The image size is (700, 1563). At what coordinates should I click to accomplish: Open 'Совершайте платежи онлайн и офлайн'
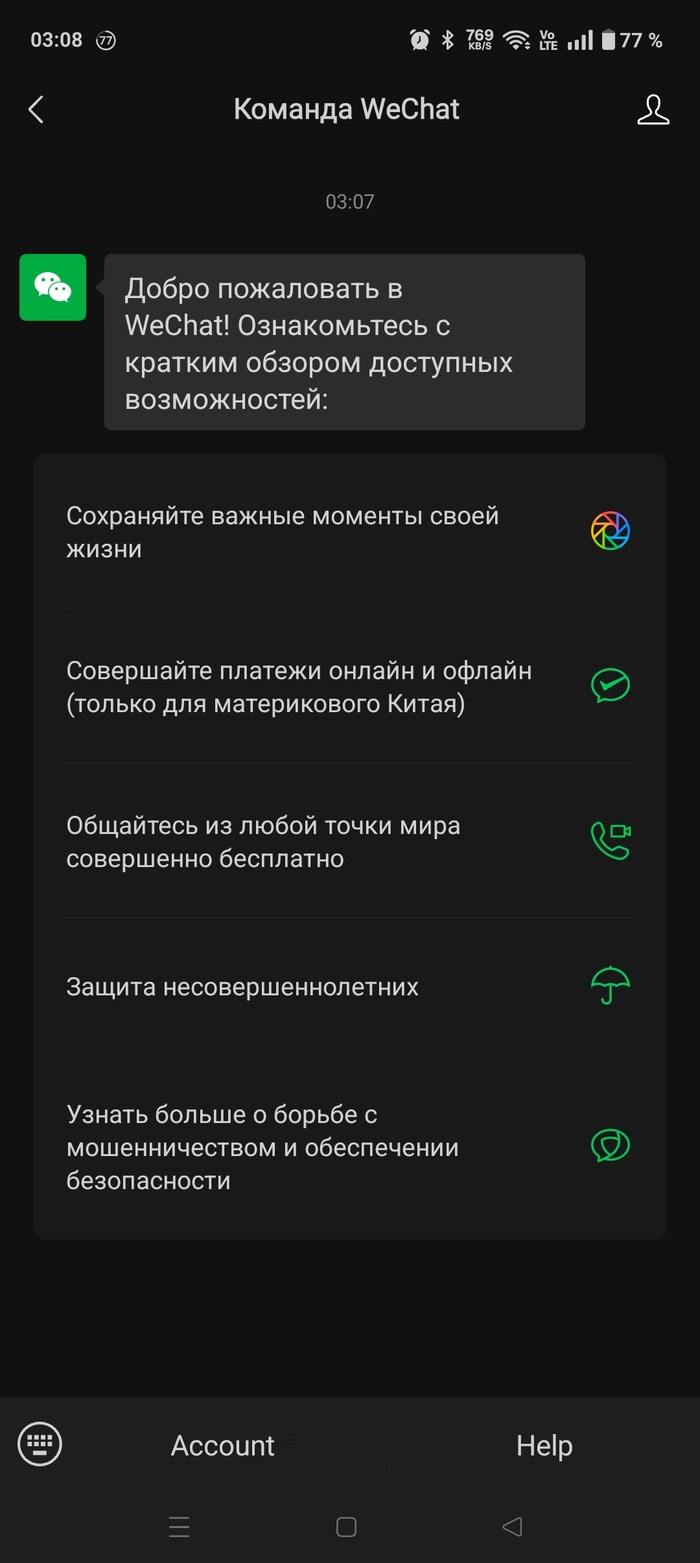click(349, 687)
